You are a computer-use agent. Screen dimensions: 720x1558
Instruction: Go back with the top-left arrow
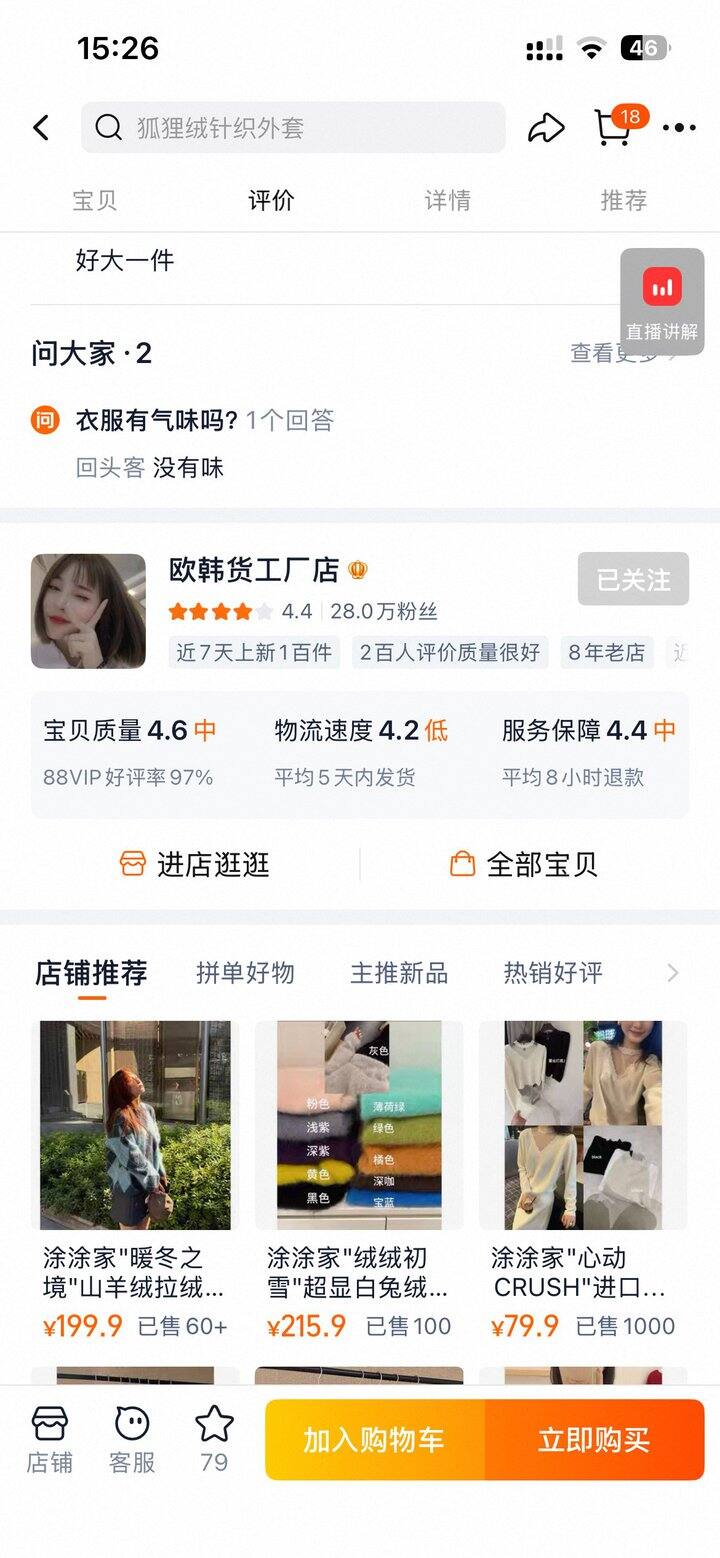pyautogui.click(x=41, y=127)
